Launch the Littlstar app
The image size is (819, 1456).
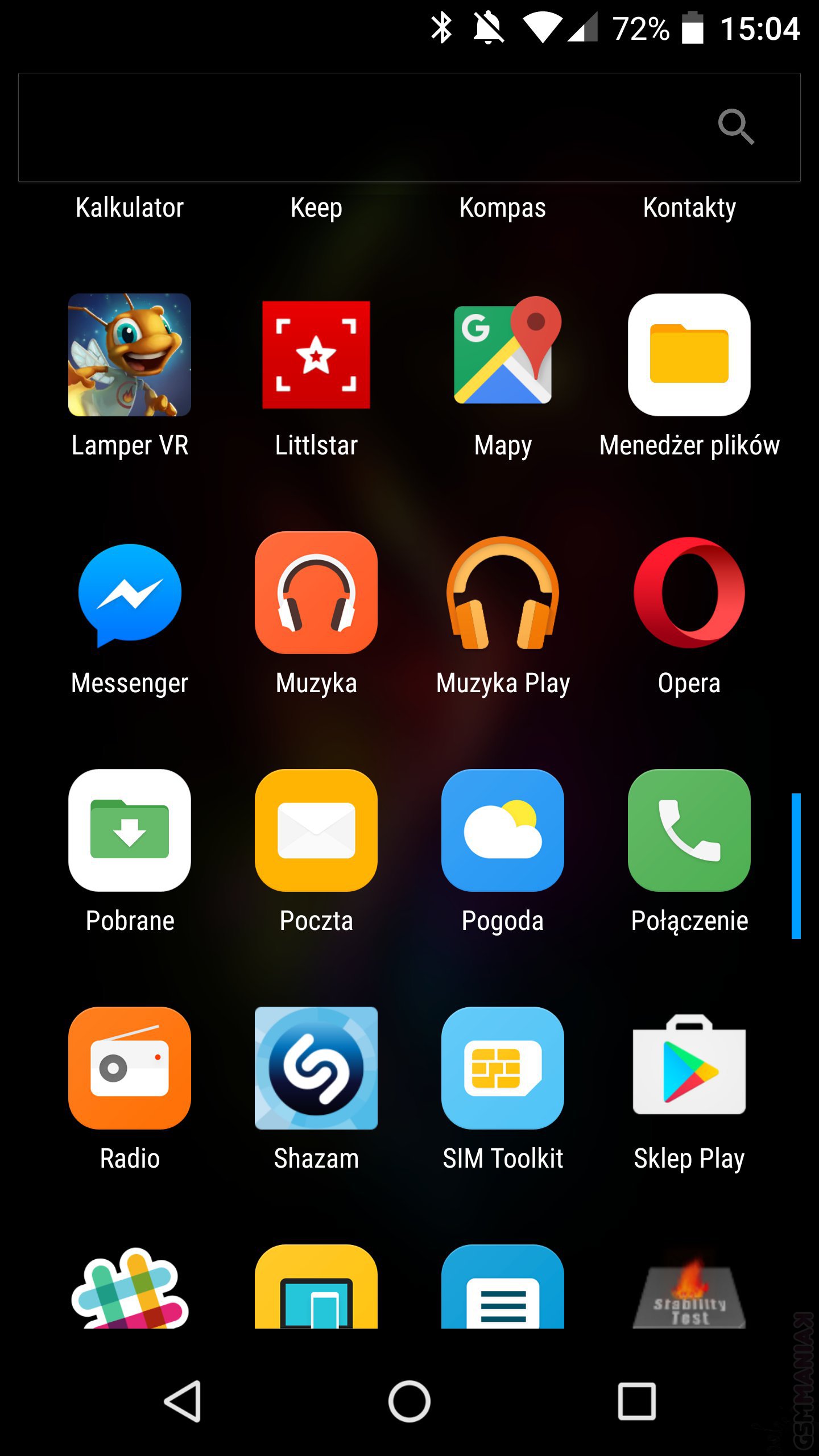click(316, 355)
